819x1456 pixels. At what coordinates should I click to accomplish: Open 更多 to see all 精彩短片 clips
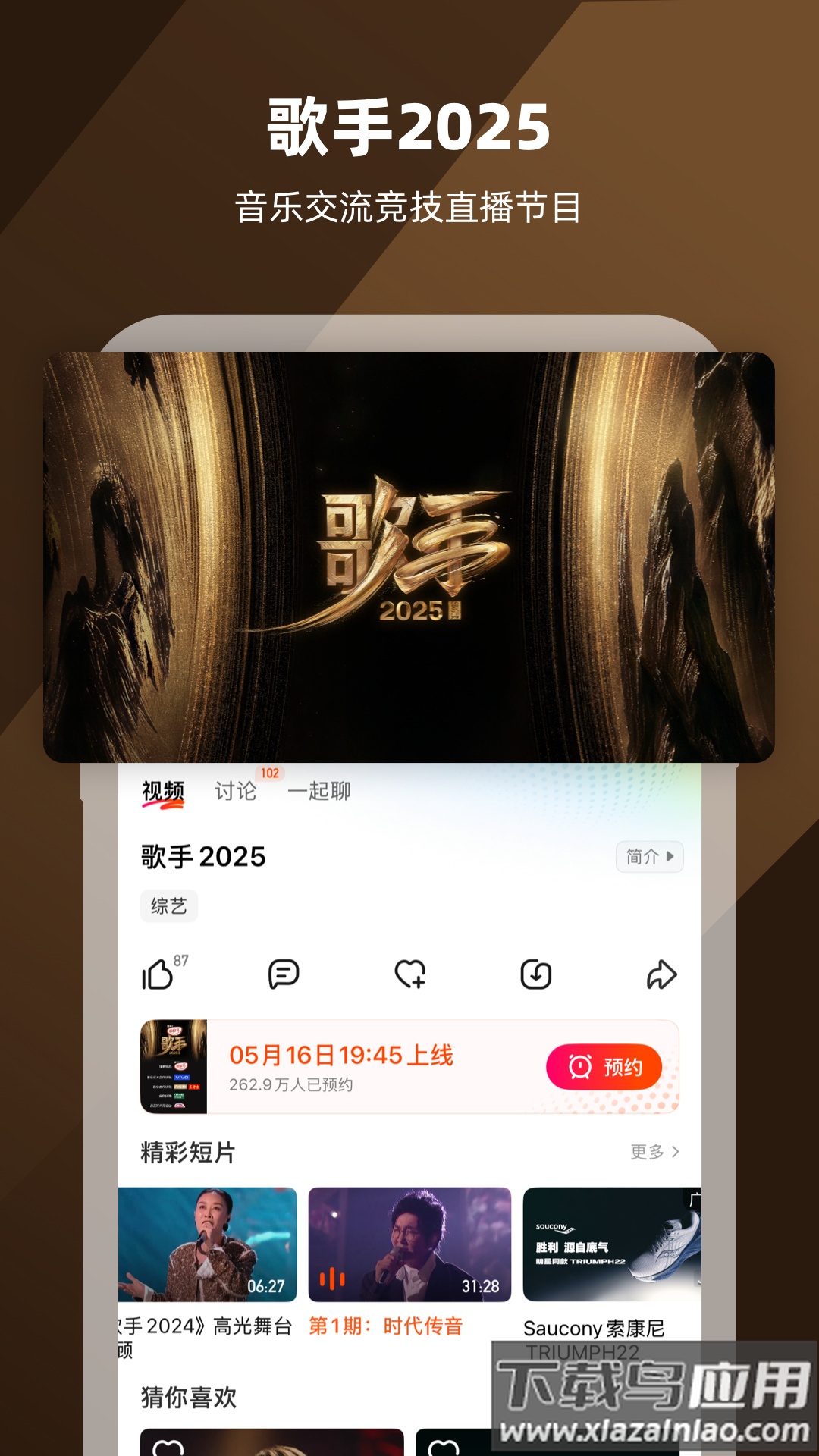[654, 1151]
